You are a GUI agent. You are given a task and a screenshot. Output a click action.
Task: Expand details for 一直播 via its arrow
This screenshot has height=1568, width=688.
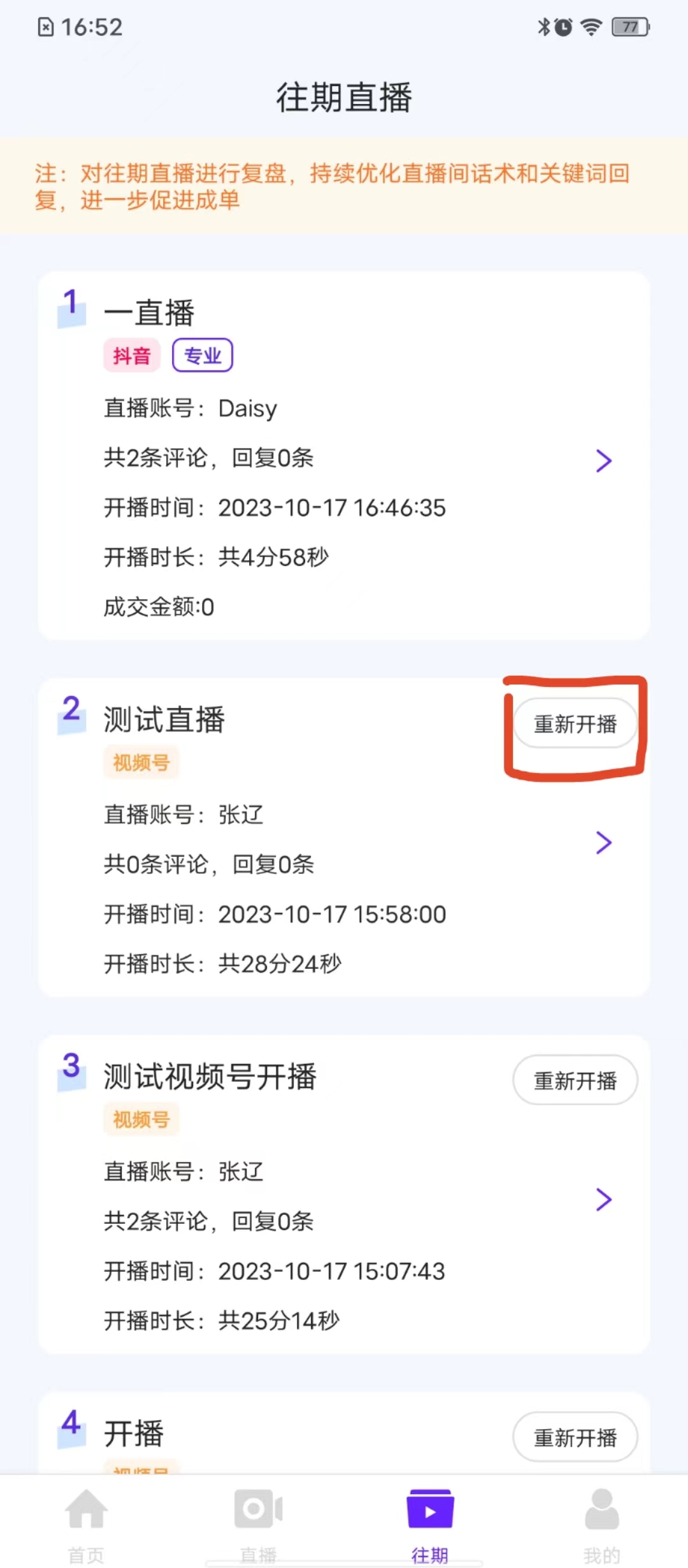(604, 461)
